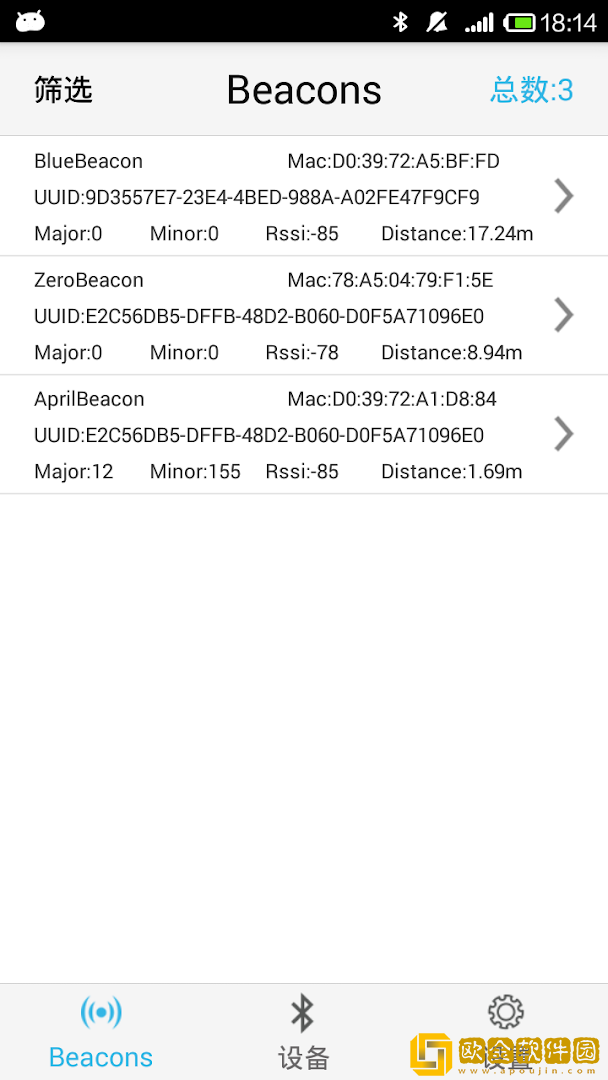
Task: Open the AprilBeacon device entry
Action: point(300,435)
